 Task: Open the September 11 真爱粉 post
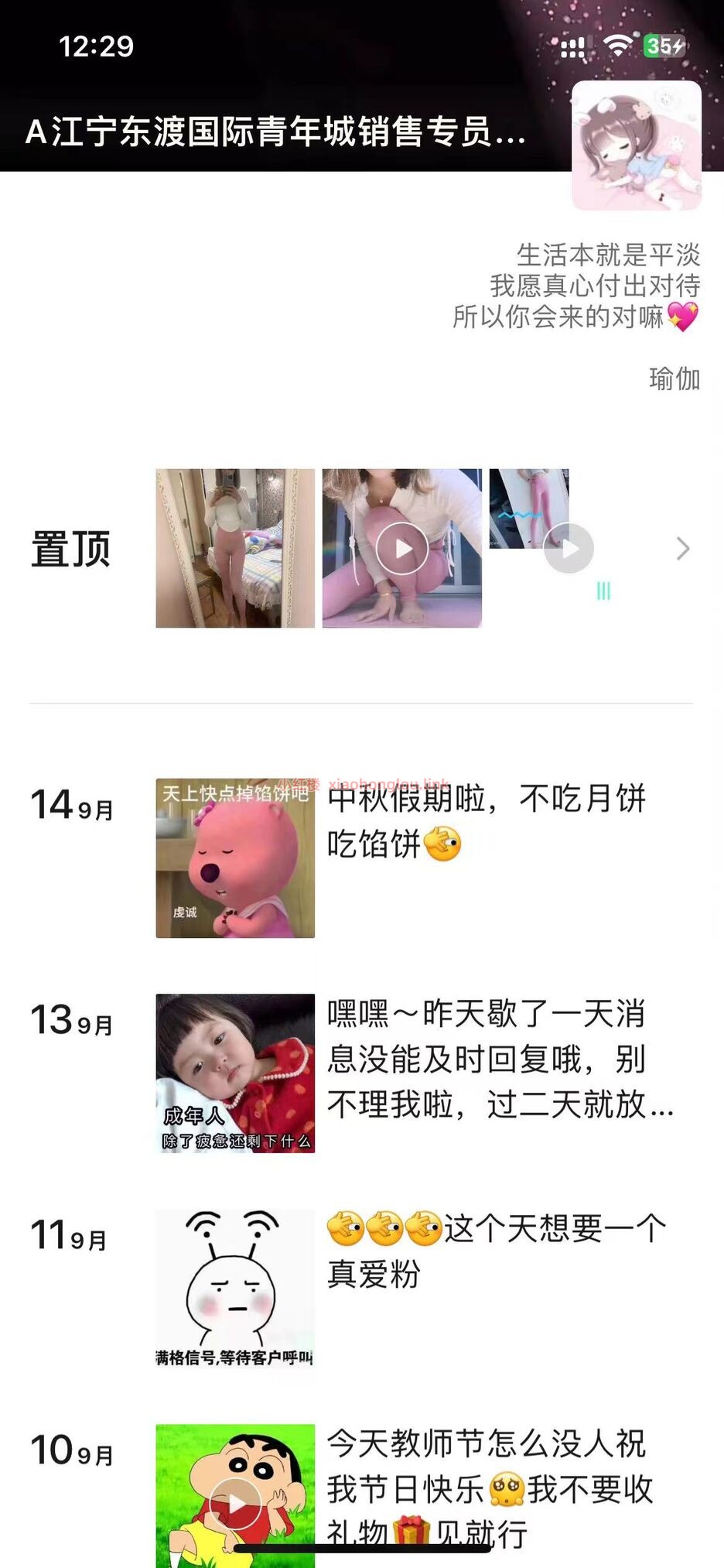pos(495,1251)
